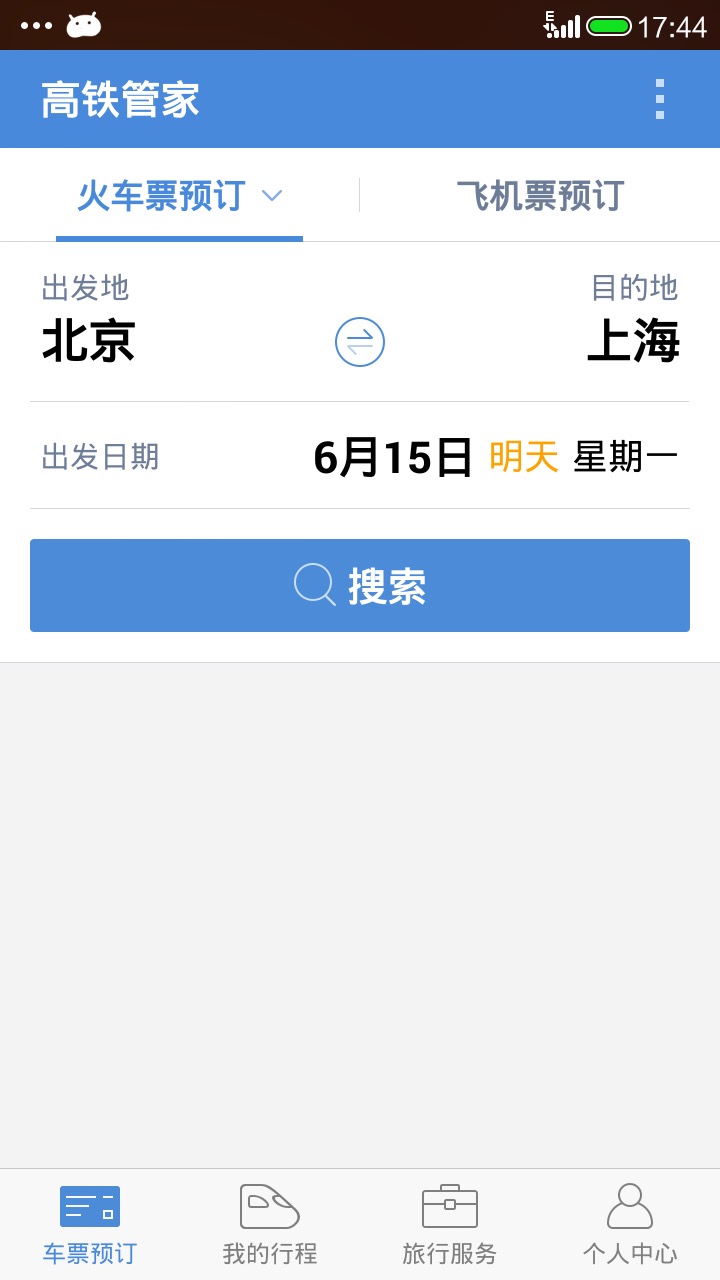
Task: Select the destination city 上海
Action: pyautogui.click(x=634, y=341)
